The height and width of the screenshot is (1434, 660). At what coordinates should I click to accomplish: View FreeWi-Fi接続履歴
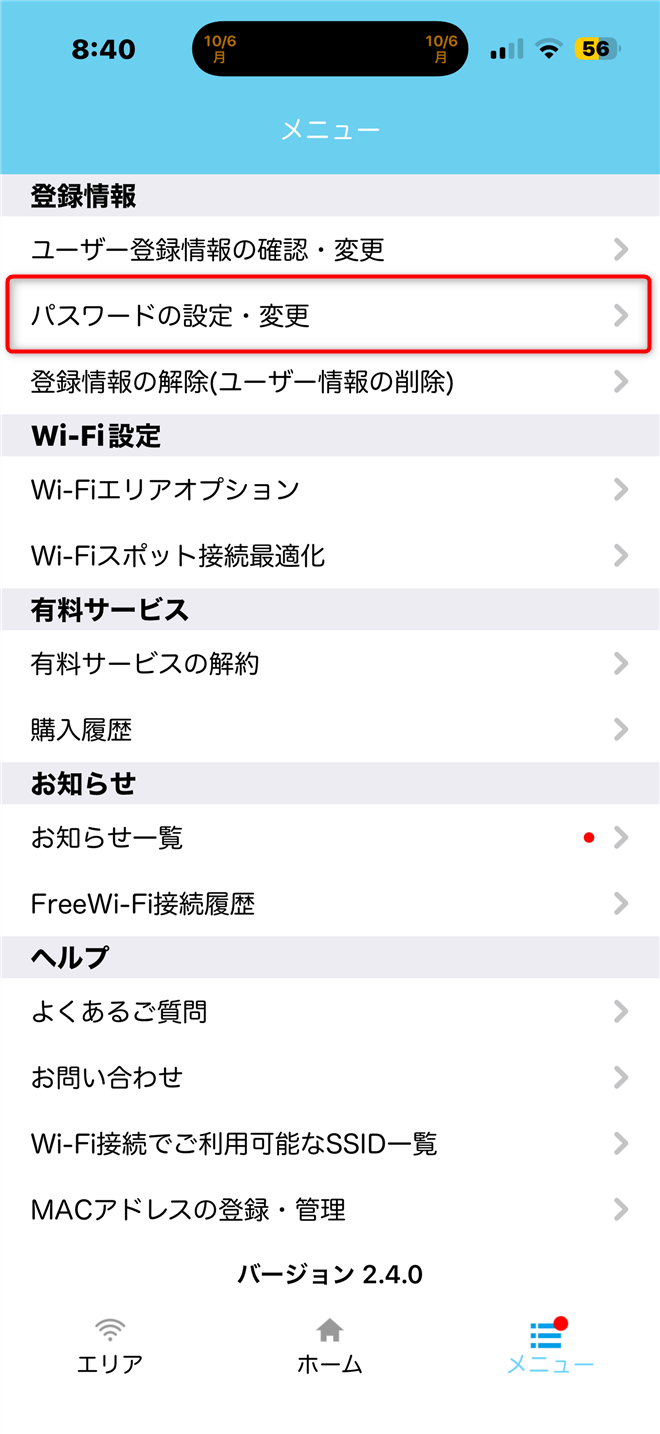(x=329, y=904)
